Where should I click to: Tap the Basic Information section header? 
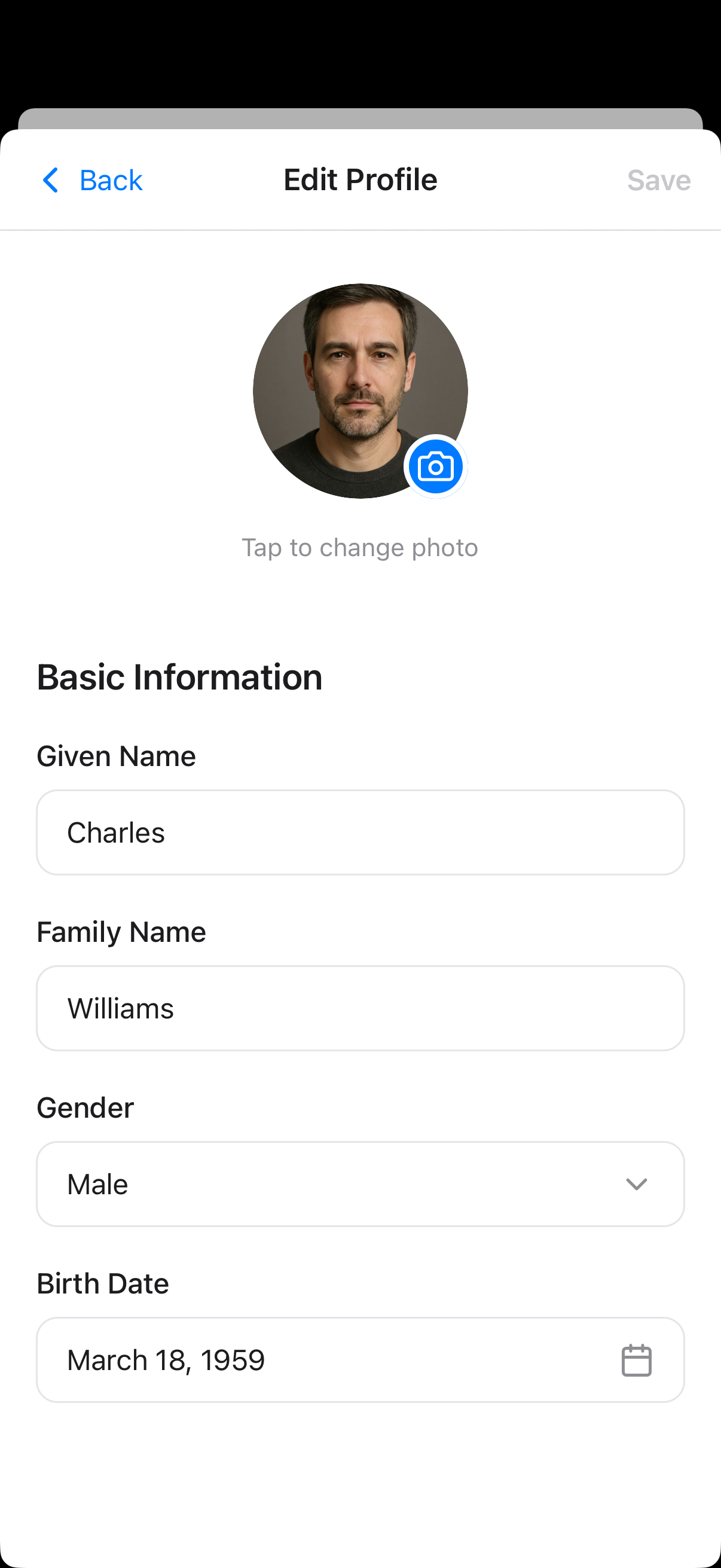(180, 677)
